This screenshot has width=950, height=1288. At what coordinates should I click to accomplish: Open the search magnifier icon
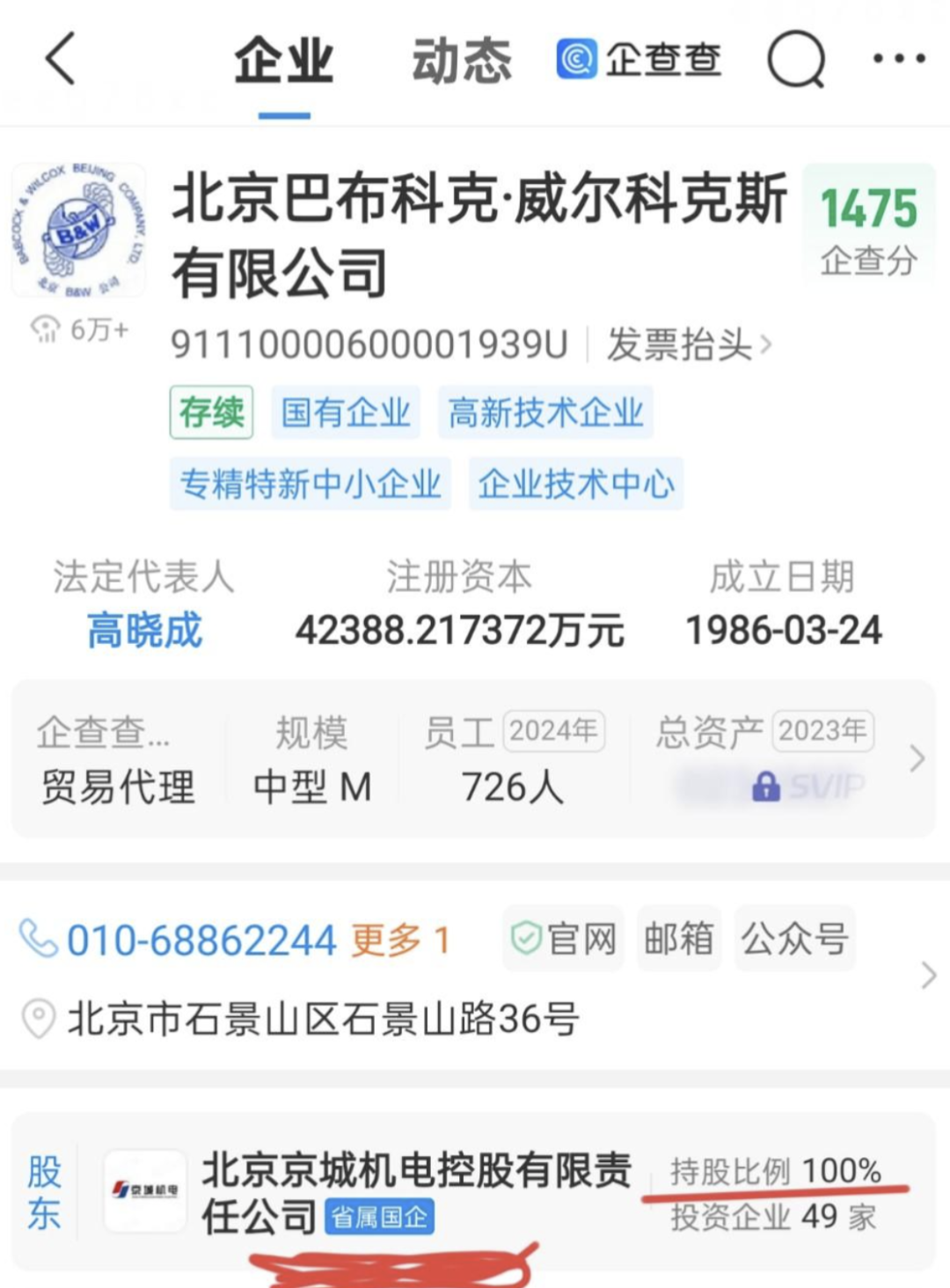796,60
